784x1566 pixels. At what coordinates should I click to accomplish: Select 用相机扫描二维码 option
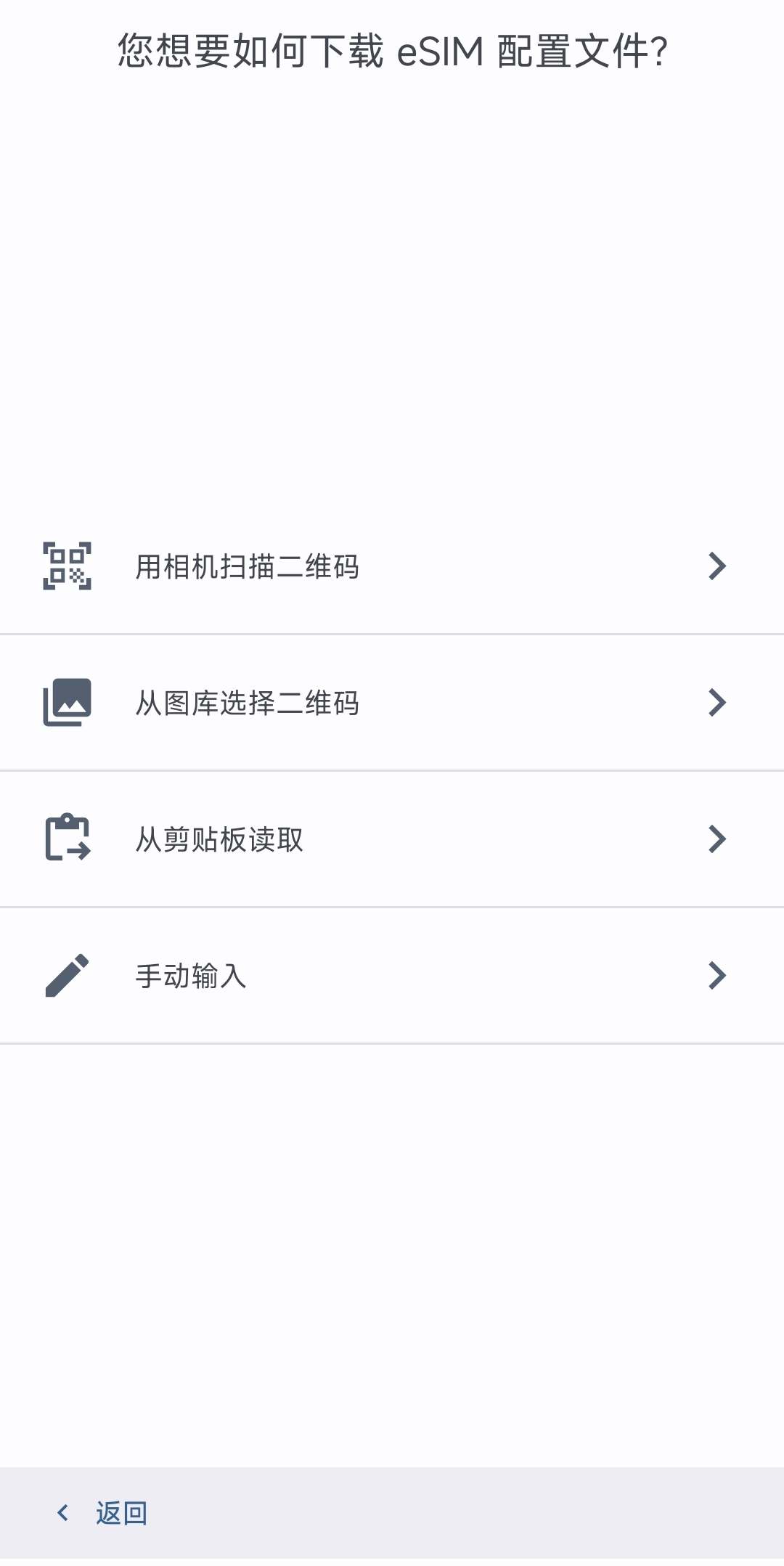[392, 566]
